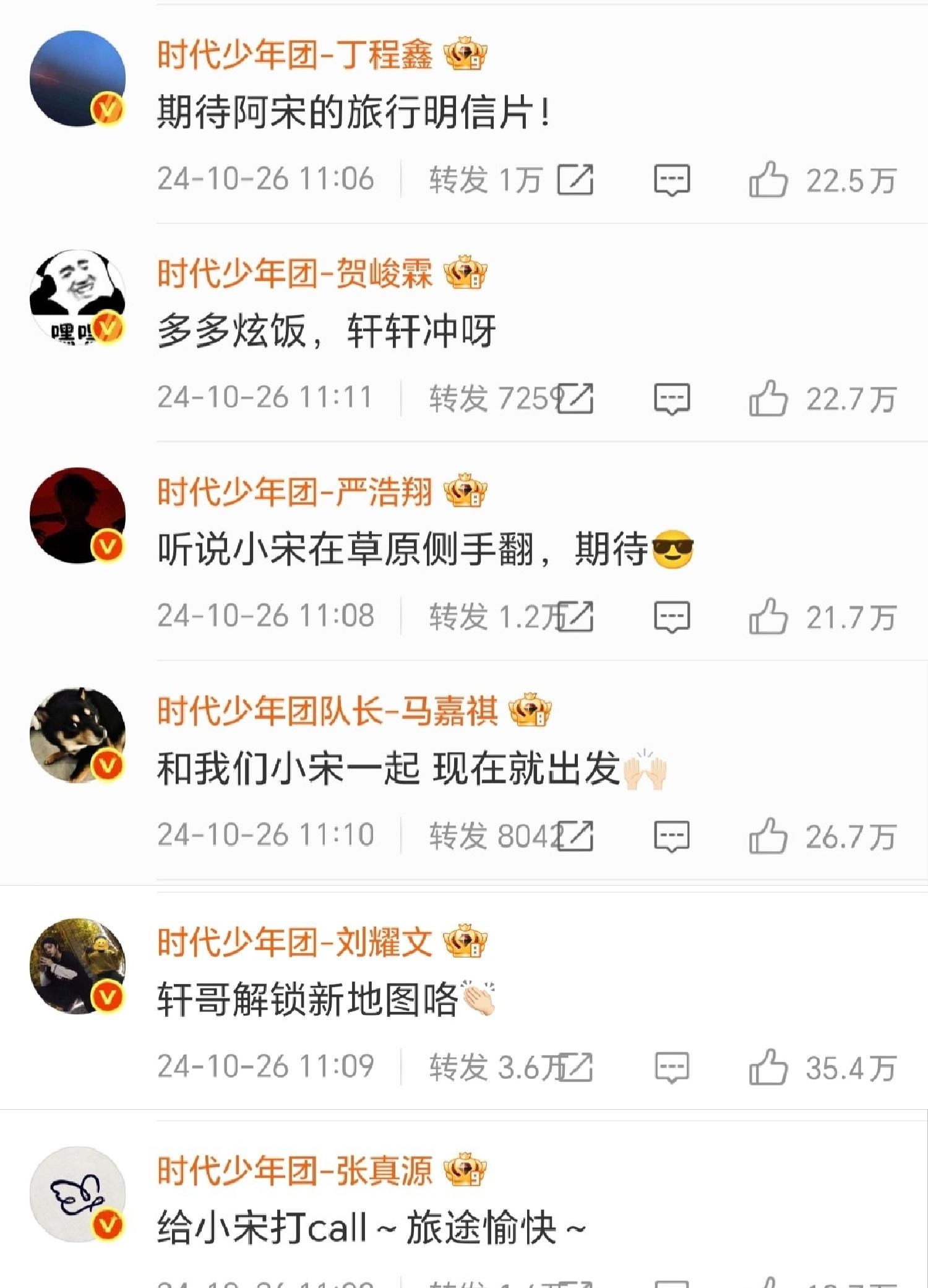The width and height of the screenshot is (928, 1288).
Task: Open 时代少年团-丁程鑫's profile avatar
Action: click(78, 79)
